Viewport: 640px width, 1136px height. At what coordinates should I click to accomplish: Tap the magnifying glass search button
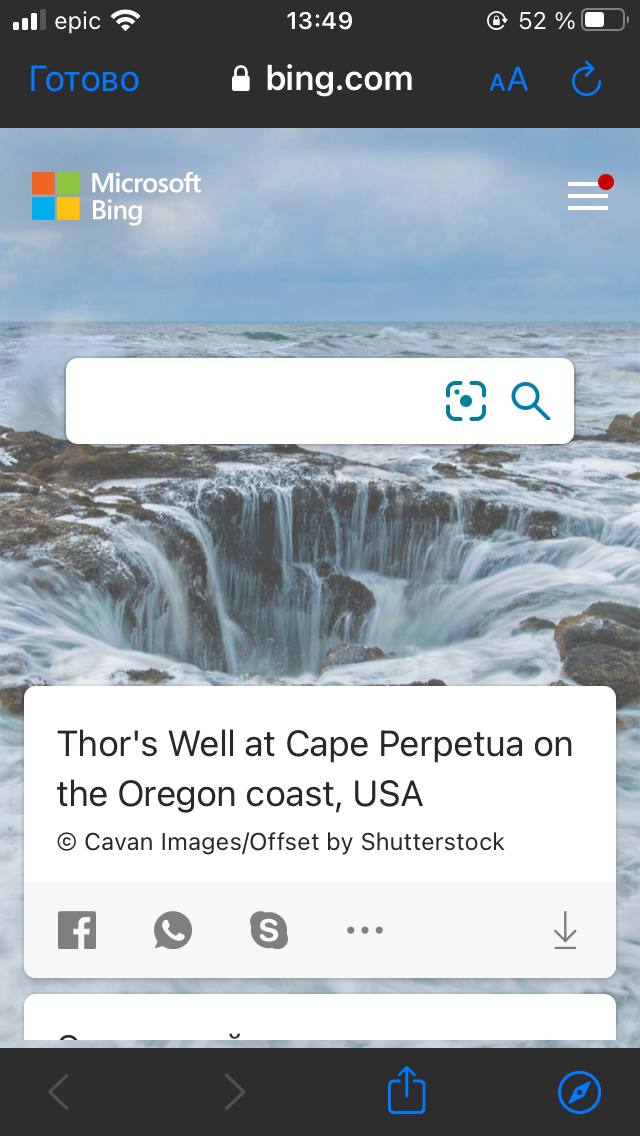531,401
